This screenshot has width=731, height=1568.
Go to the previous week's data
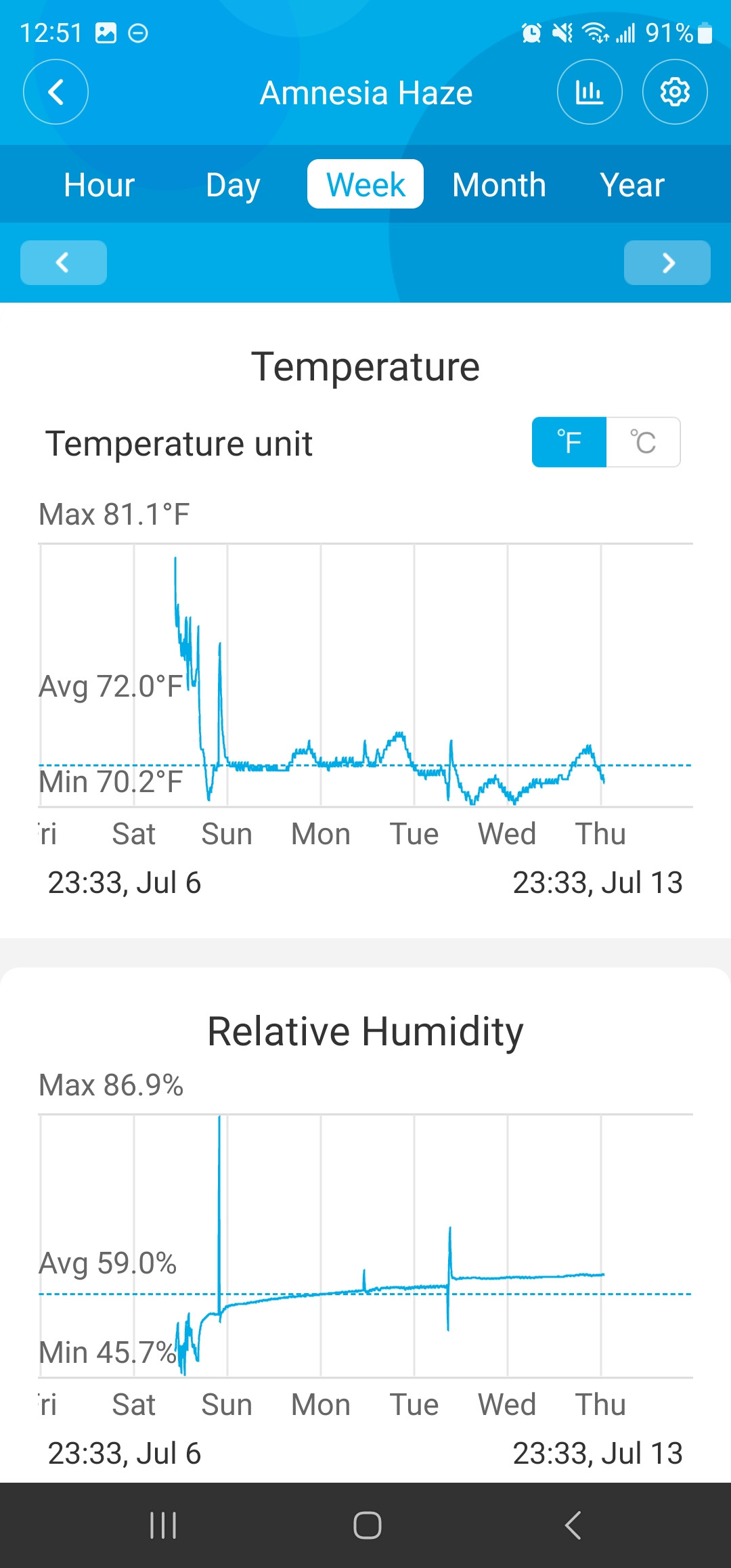coord(64,263)
